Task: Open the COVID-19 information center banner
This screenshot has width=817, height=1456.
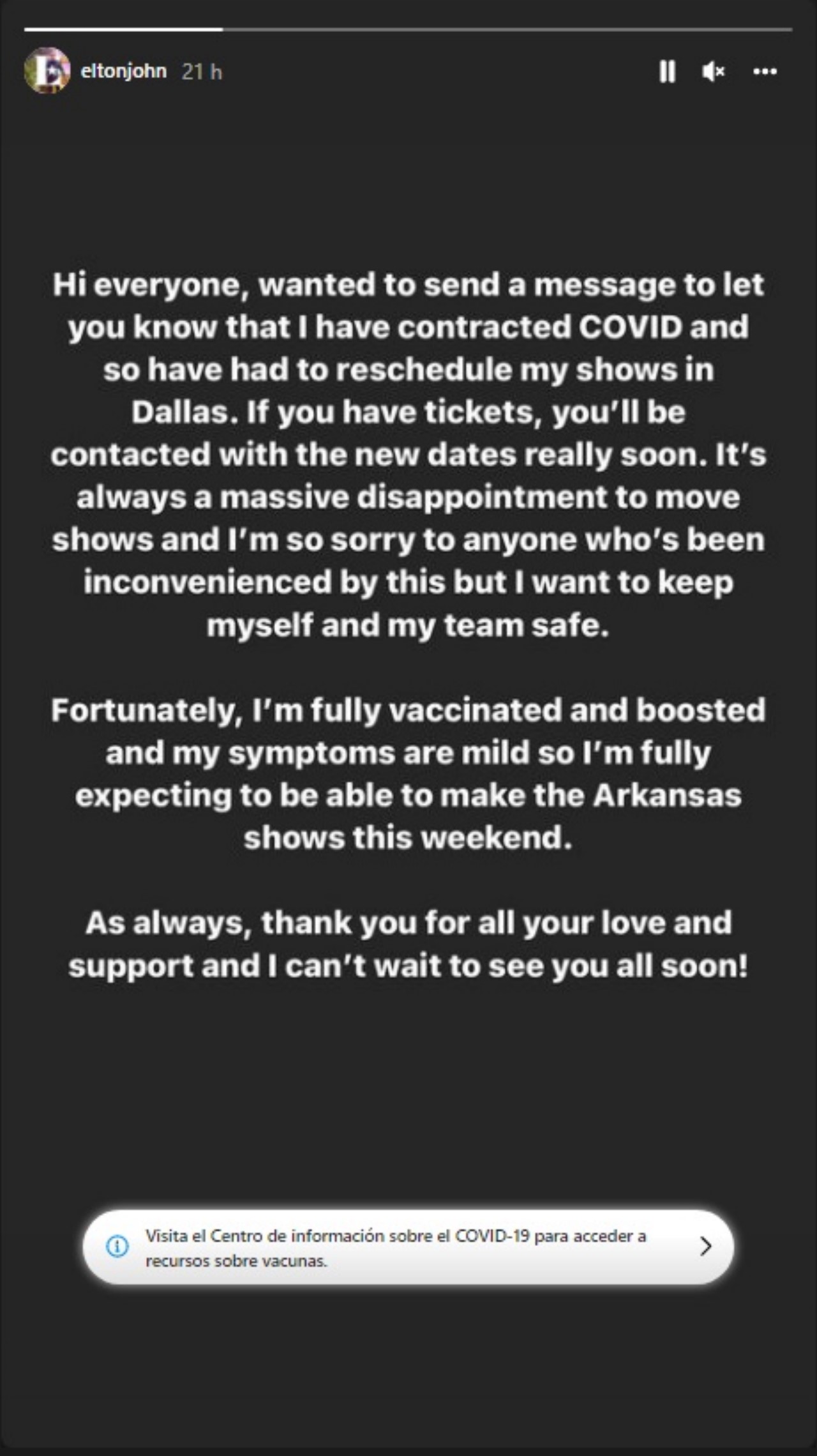Action: tap(408, 1247)
